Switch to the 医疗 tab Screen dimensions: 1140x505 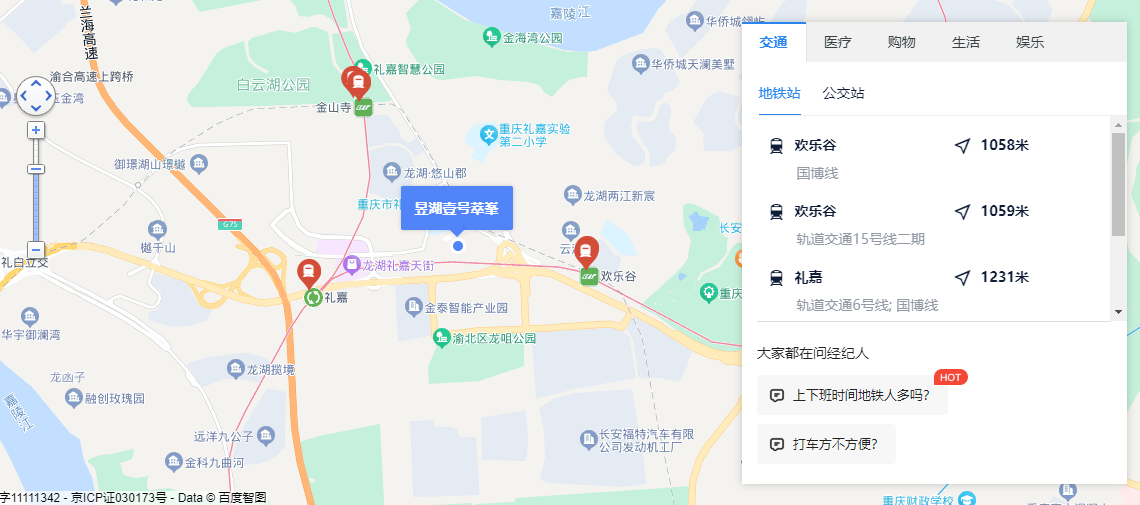pos(837,42)
